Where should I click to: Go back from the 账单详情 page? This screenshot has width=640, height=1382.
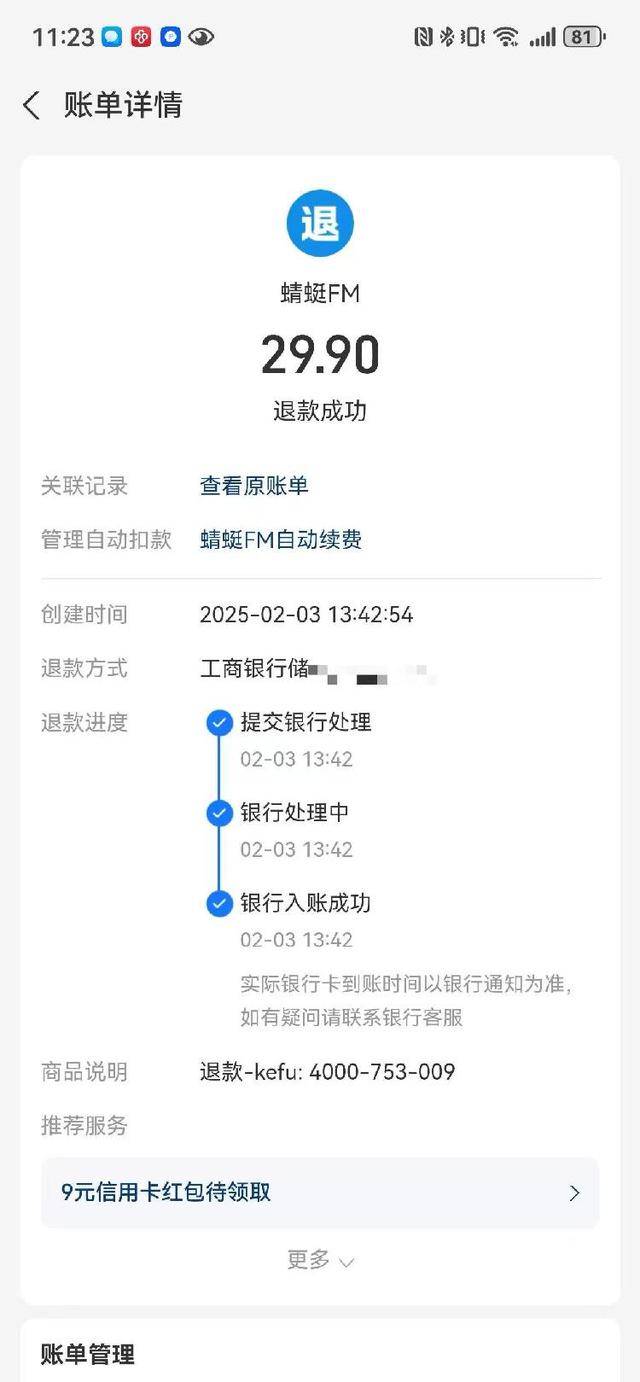(x=32, y=105)
